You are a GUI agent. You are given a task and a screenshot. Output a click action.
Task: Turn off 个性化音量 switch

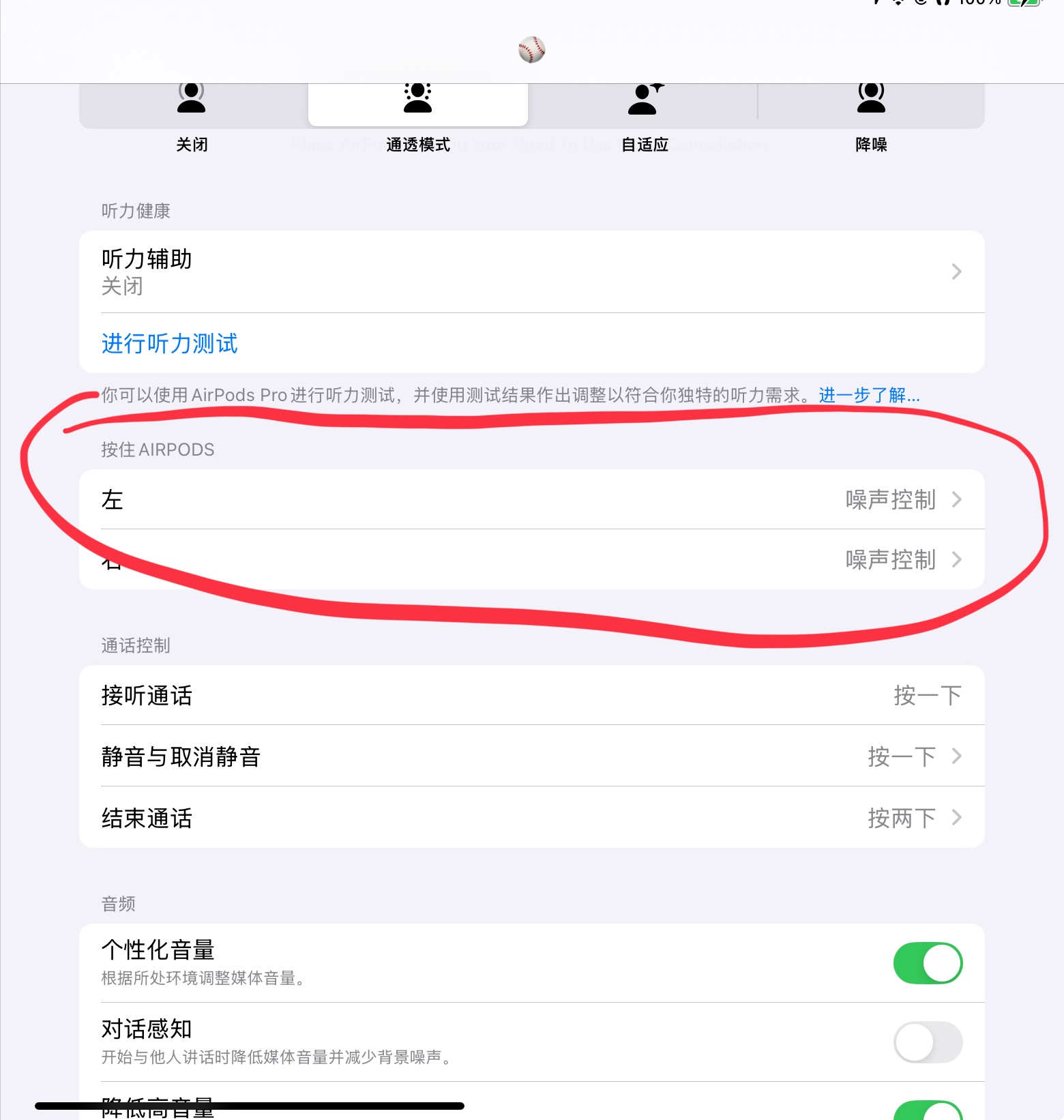(x=927, y=963)
